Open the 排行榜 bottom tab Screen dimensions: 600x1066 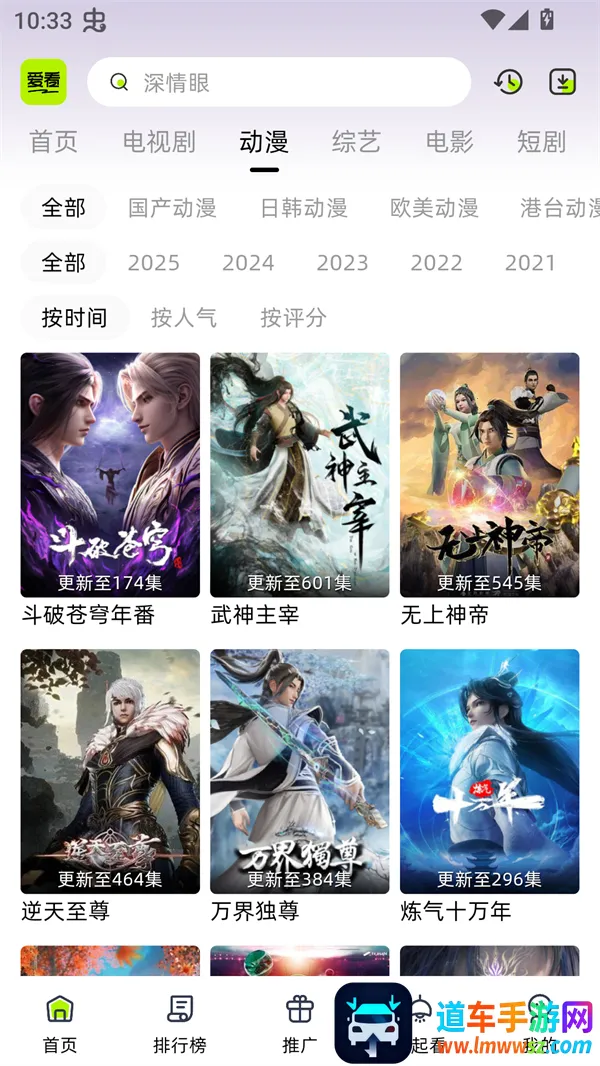pos(180,1024)
